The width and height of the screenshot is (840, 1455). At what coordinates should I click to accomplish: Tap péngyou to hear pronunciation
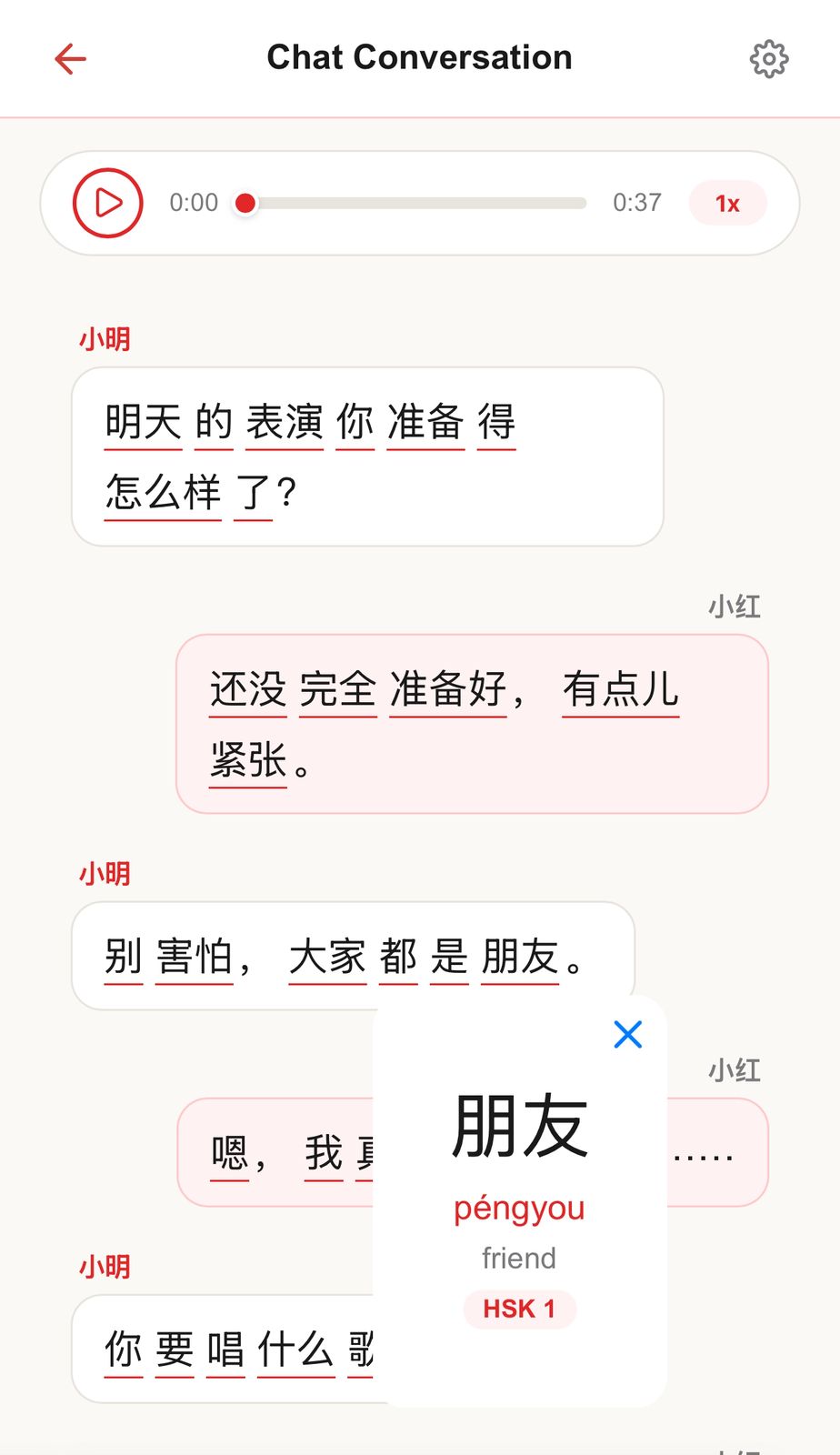[518, 1209]
